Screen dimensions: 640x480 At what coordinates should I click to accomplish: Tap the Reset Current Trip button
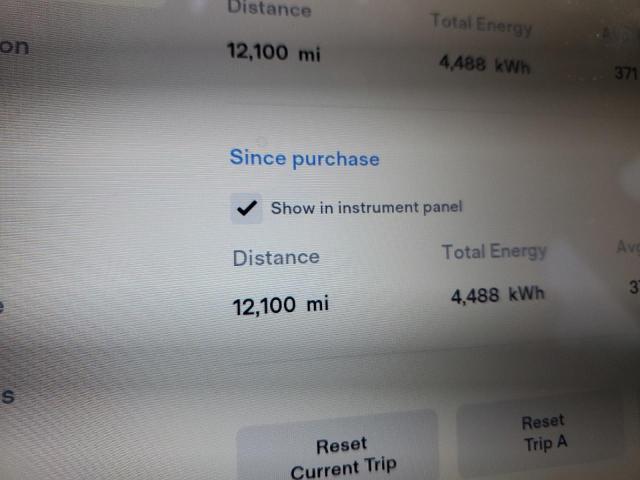pyautogui.click(x=341, y=453)
